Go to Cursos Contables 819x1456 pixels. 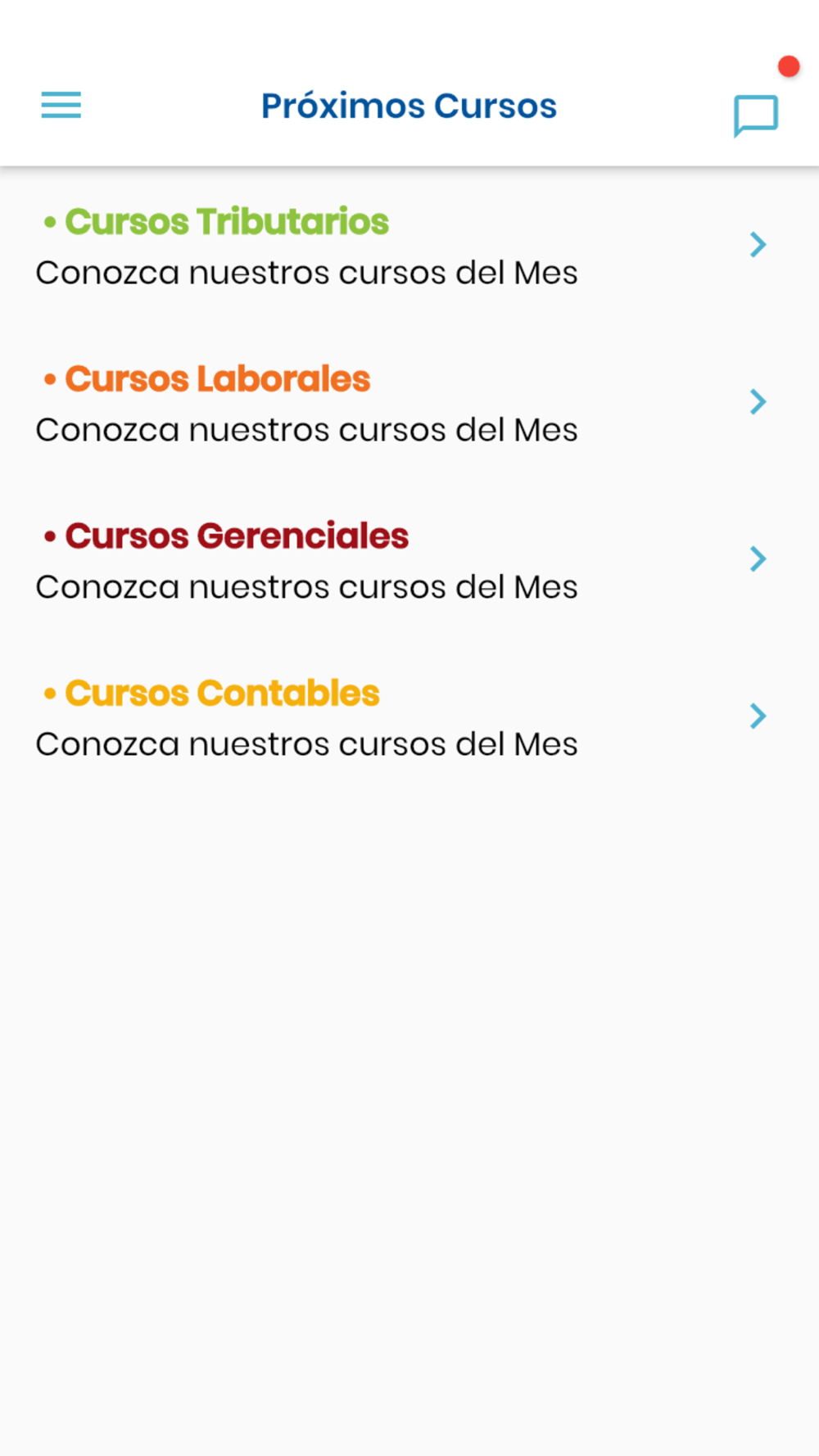409,717
